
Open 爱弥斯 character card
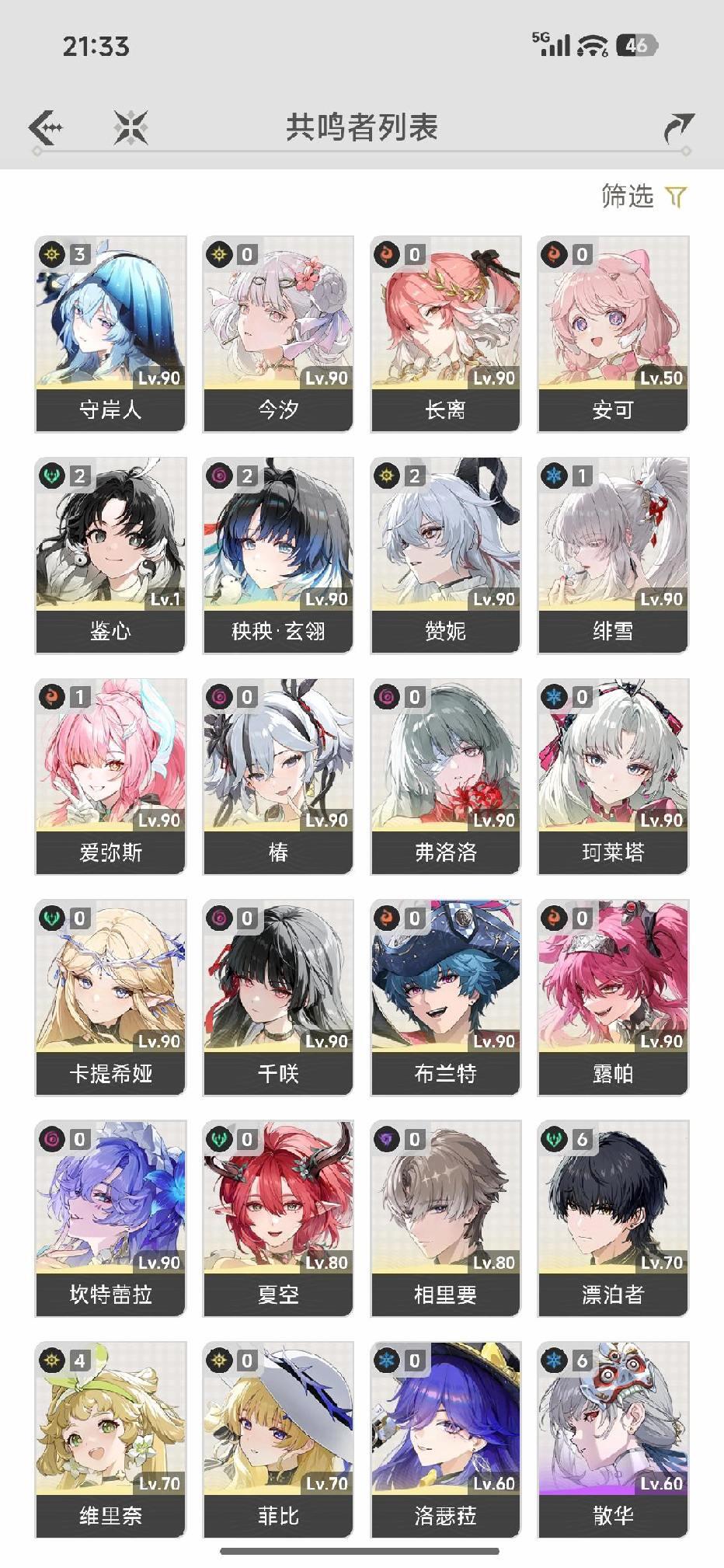(x=110, y=776)
